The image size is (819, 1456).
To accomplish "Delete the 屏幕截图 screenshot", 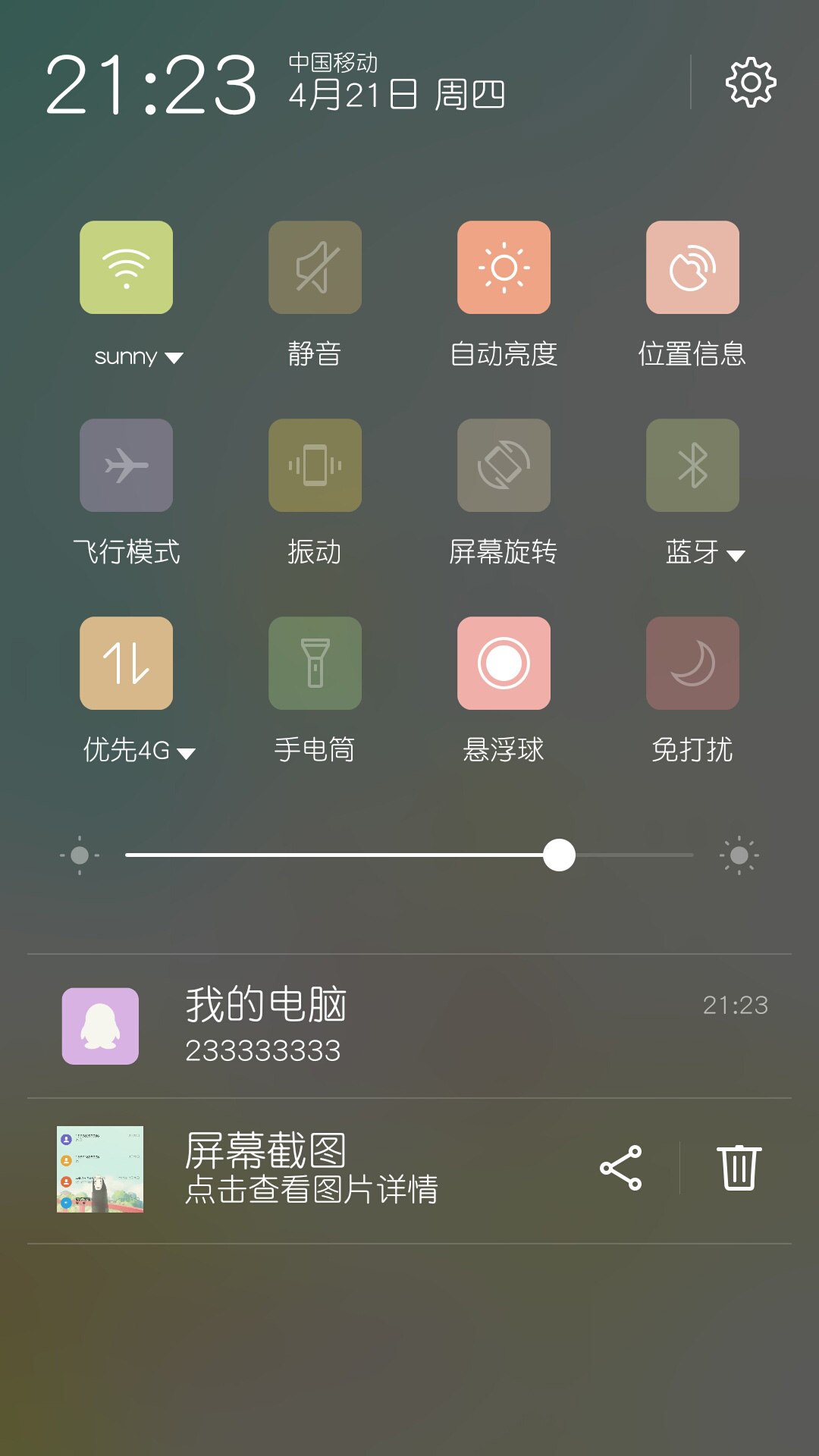I will 739,1168.
